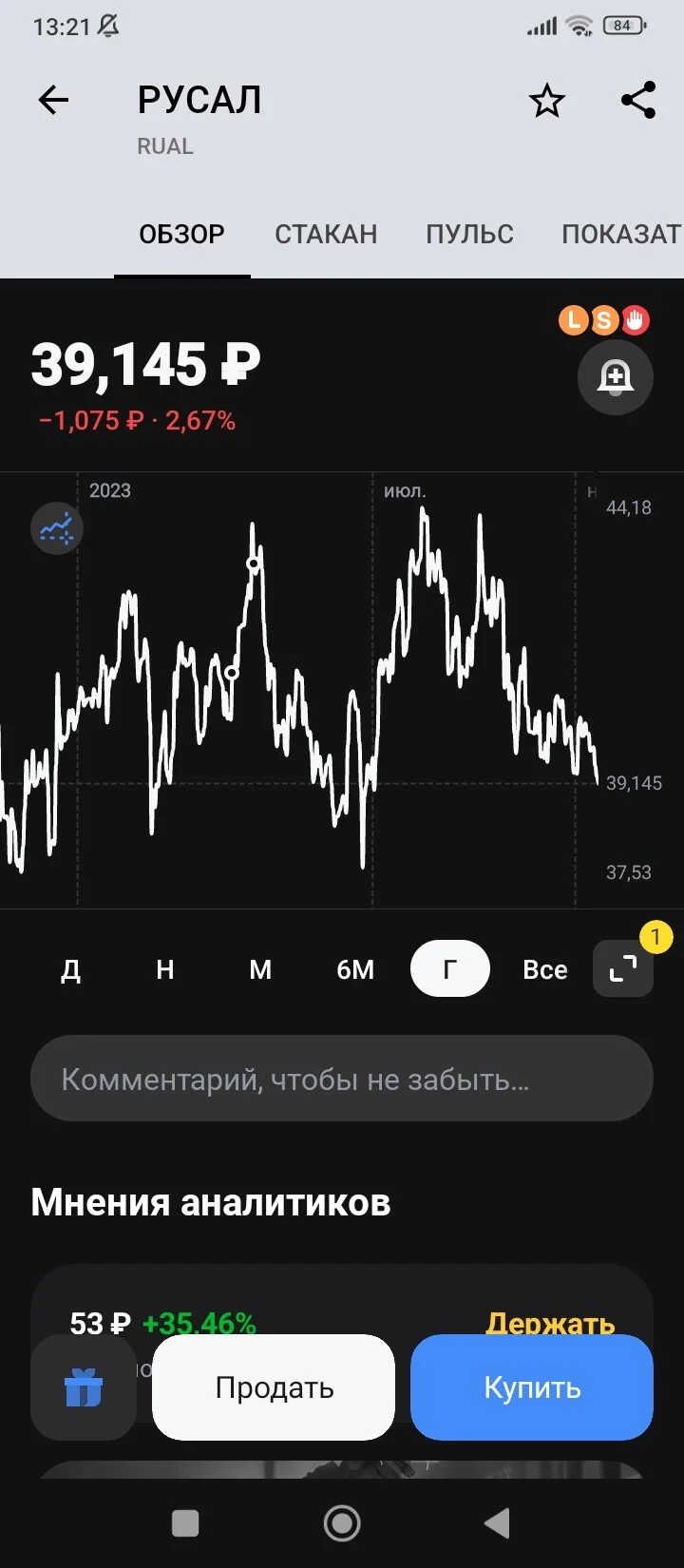Select the Д chart period
684x1568 pixels.
70,969
